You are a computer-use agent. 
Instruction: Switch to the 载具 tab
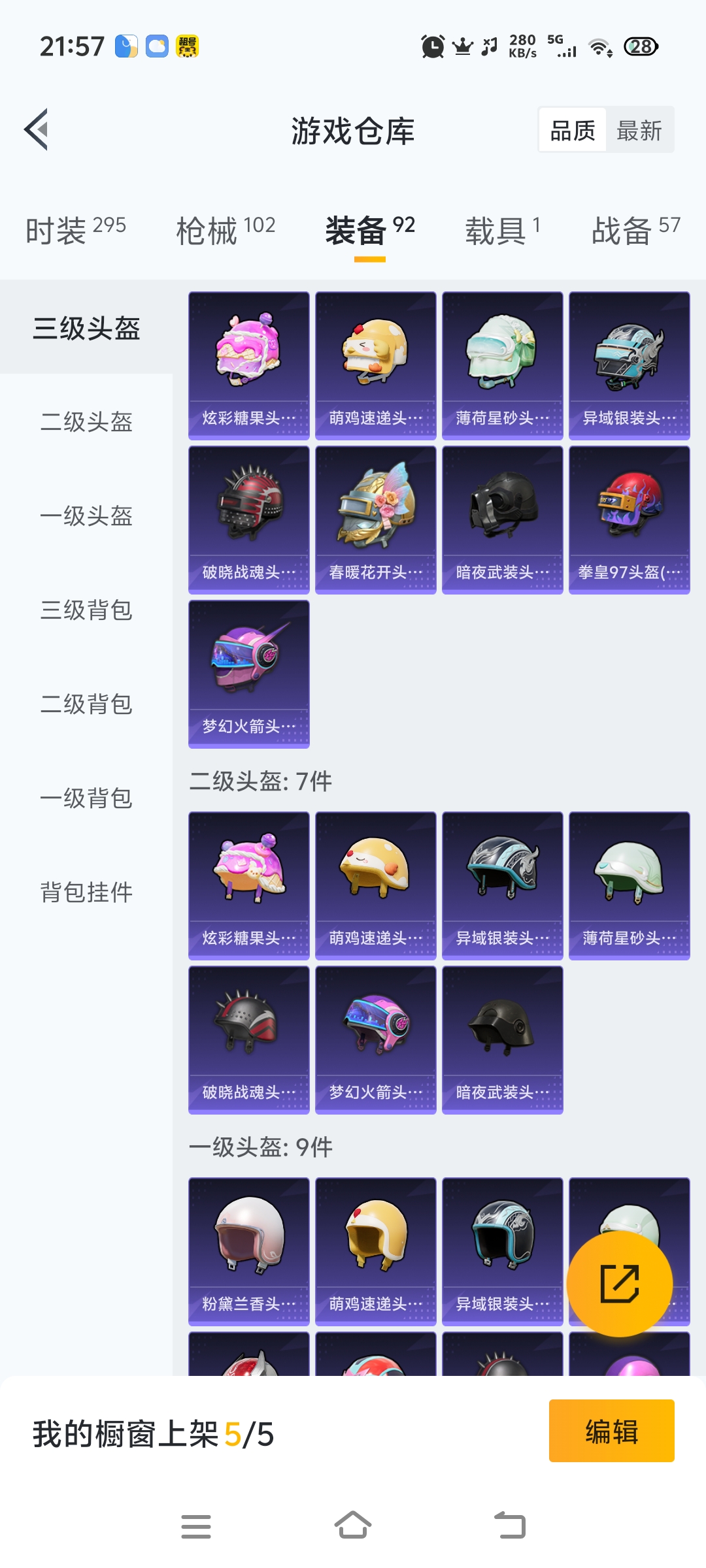(502, 230)
